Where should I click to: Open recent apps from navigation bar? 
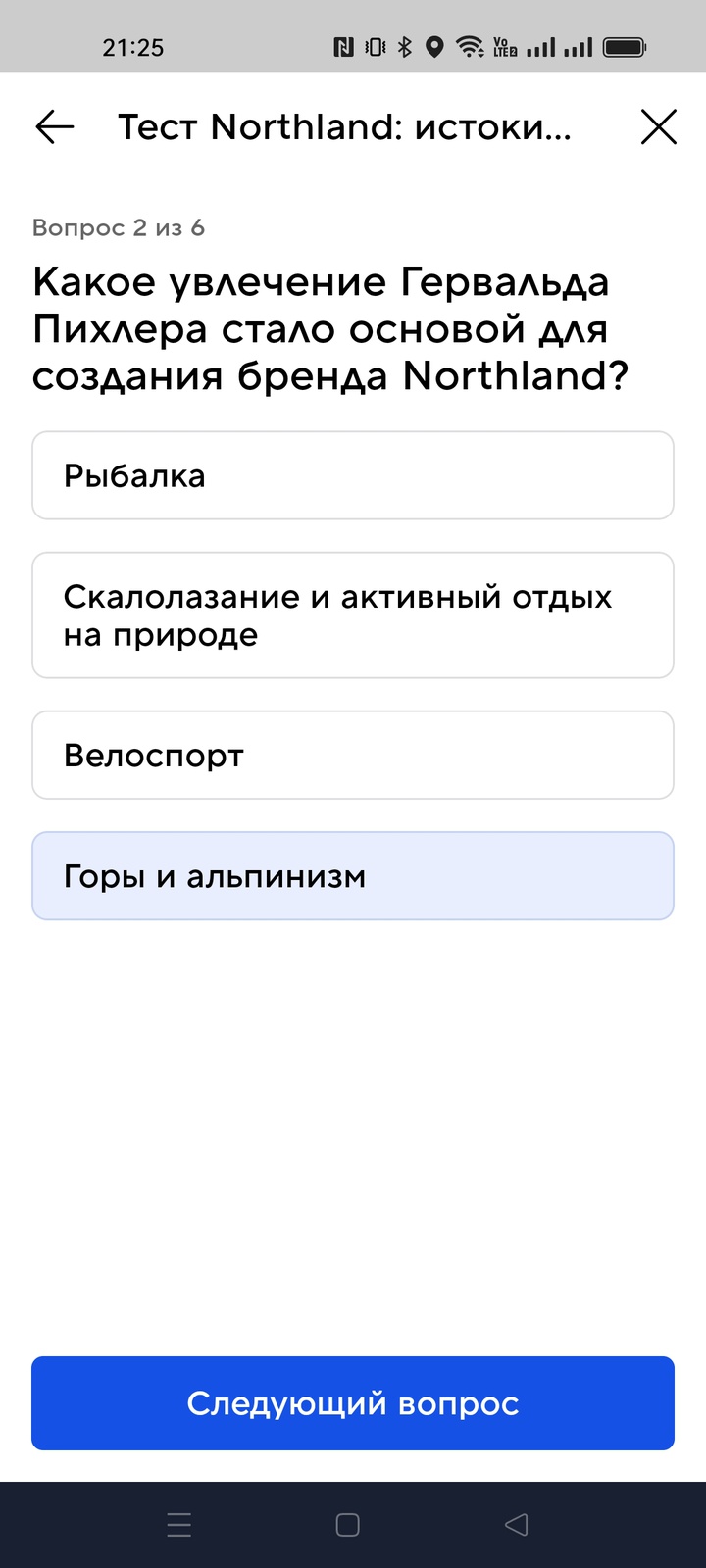[x=179, y=1525]
